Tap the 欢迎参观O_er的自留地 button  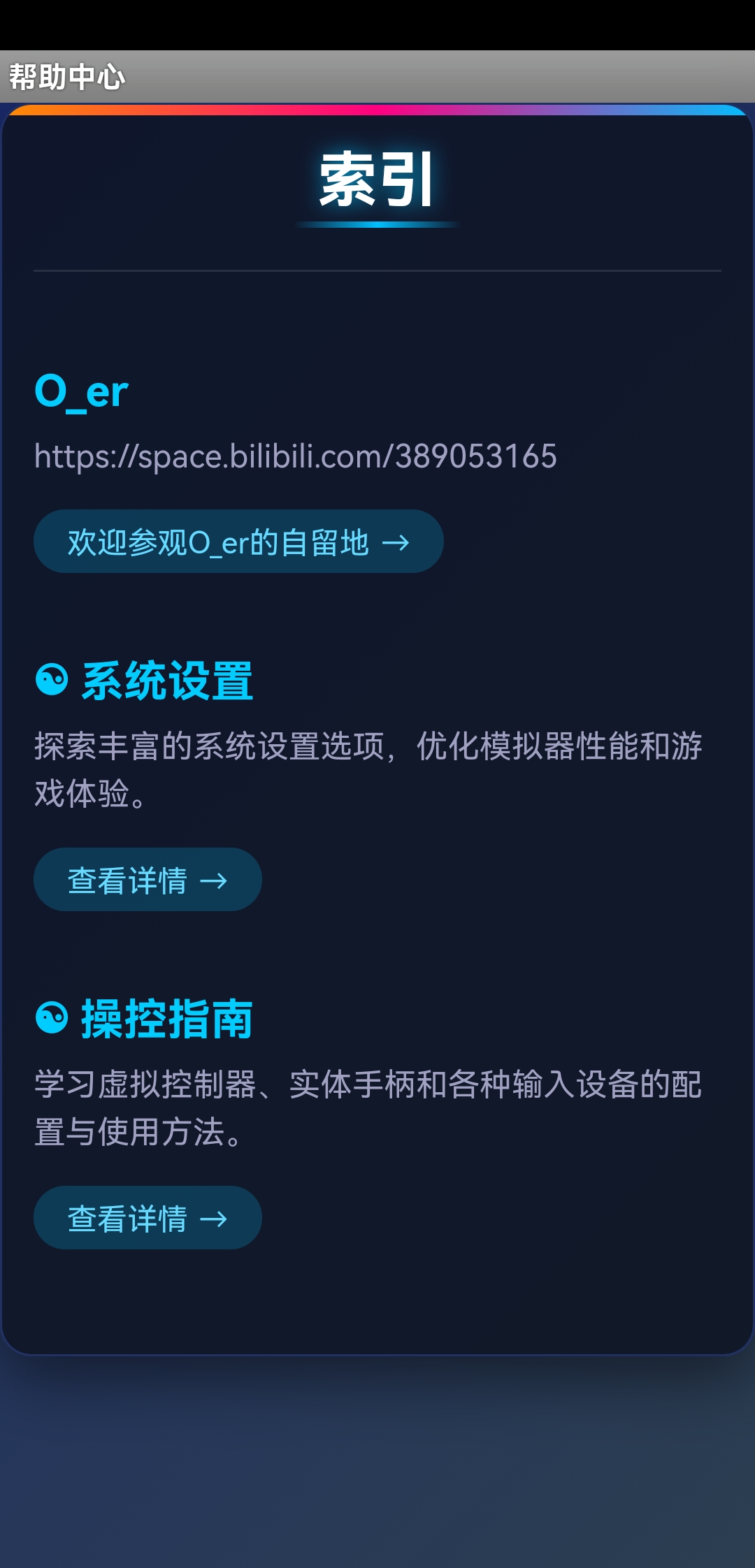pos(238,542)
